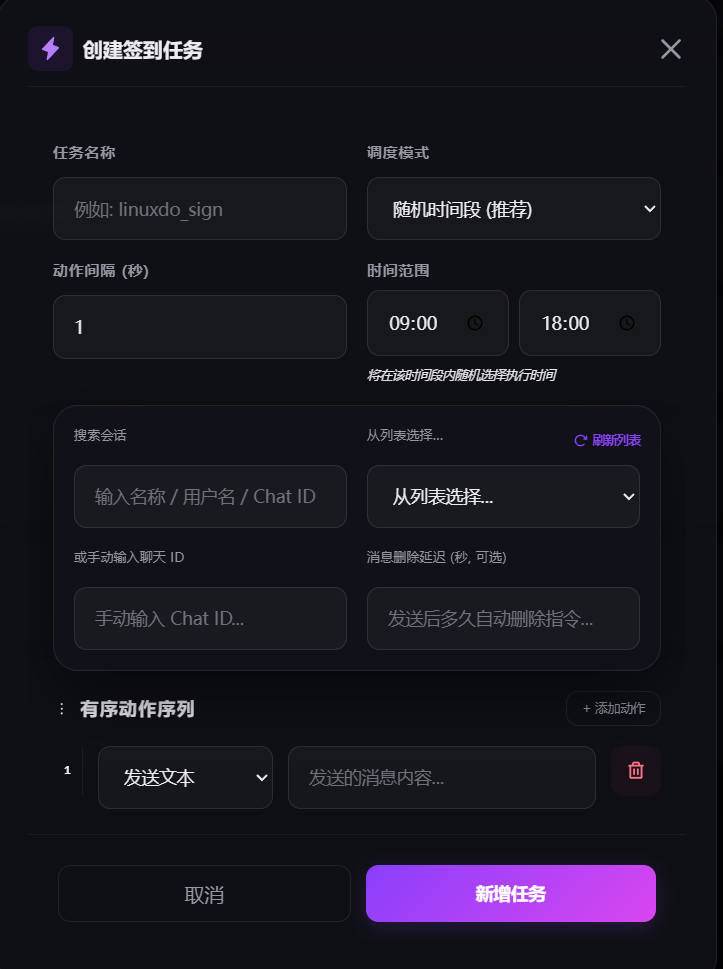Tap the 发送的消息内容 text field
723x969 pixels.
coord(441,777)
